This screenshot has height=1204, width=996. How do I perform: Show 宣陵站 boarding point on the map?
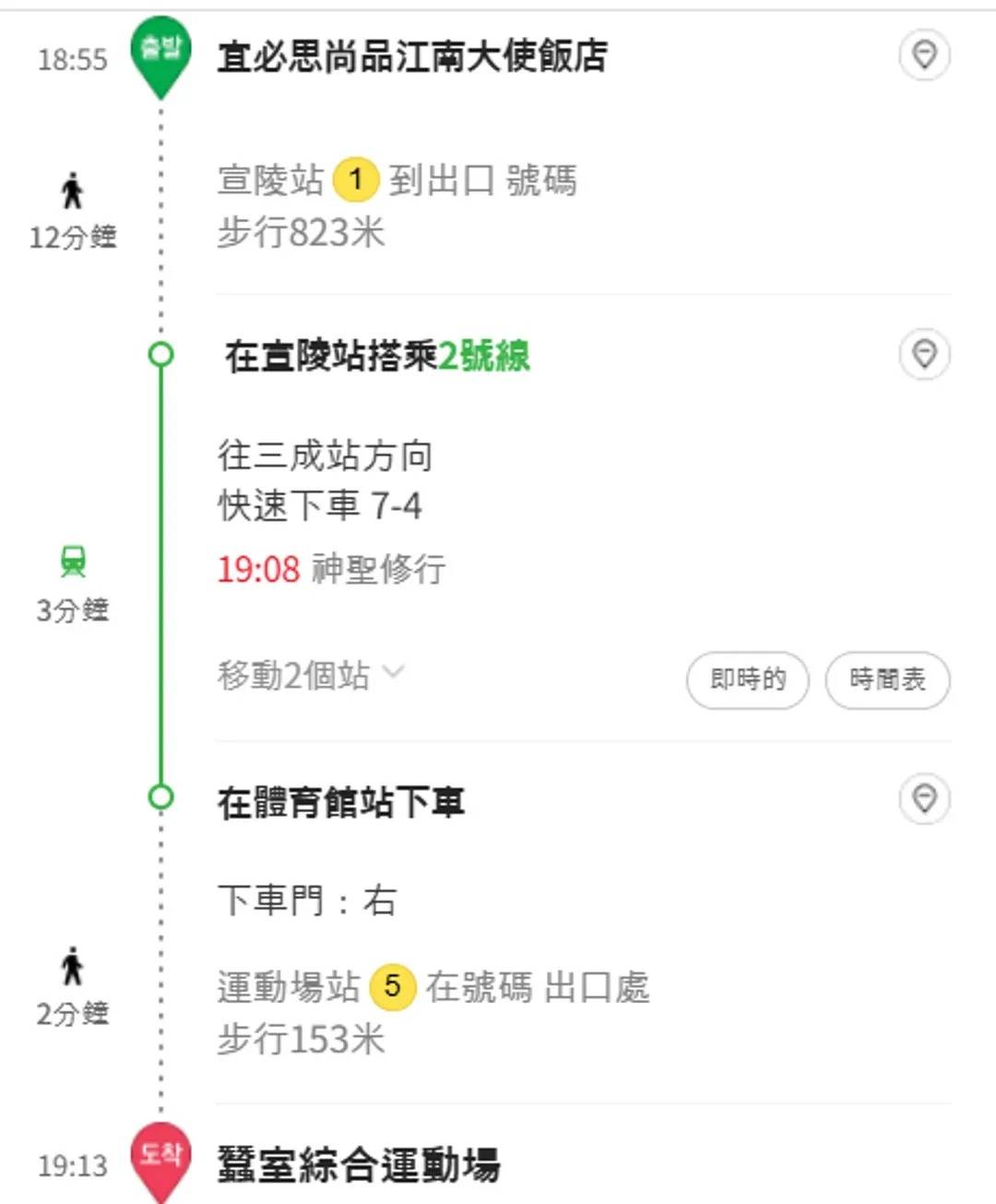(x=925, y=353)
